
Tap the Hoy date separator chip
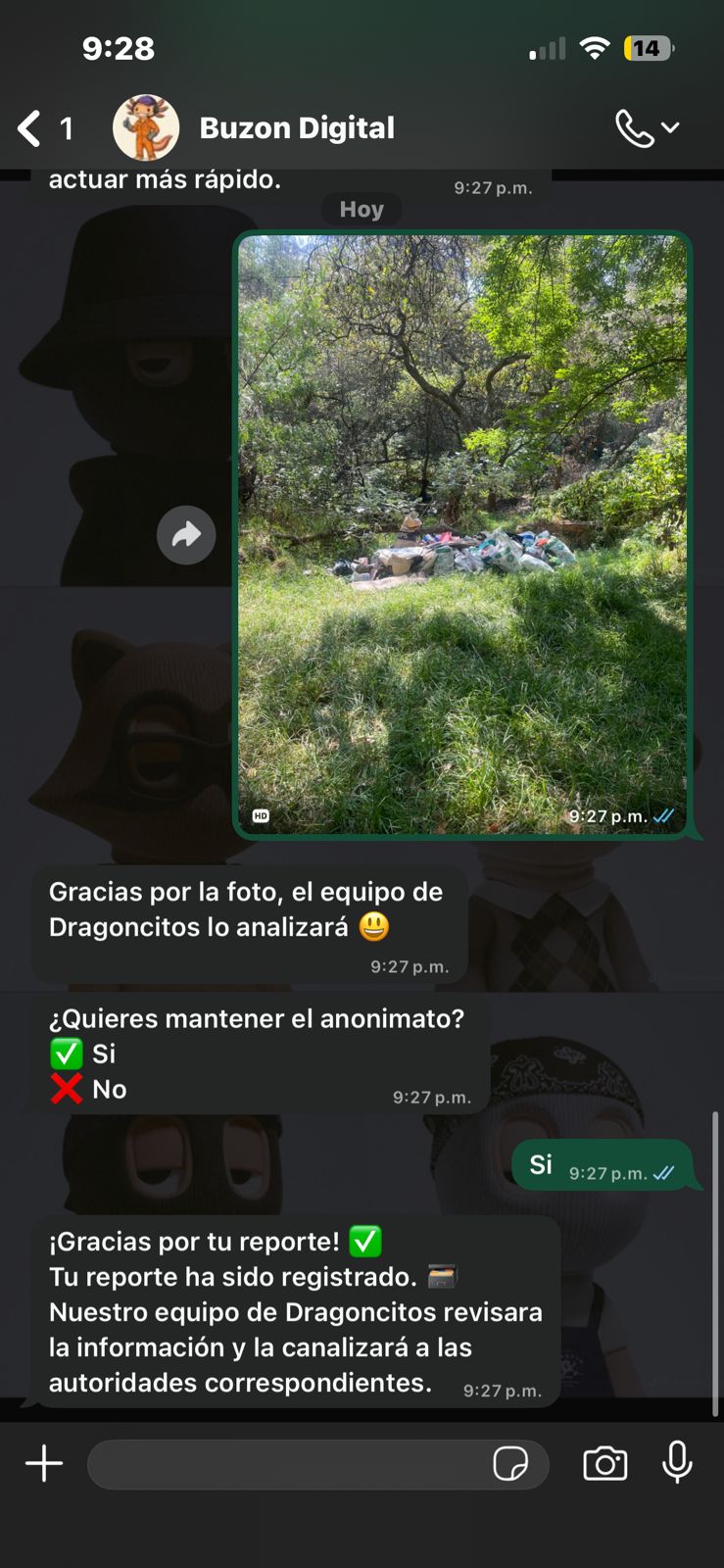(x=362, y=209)
